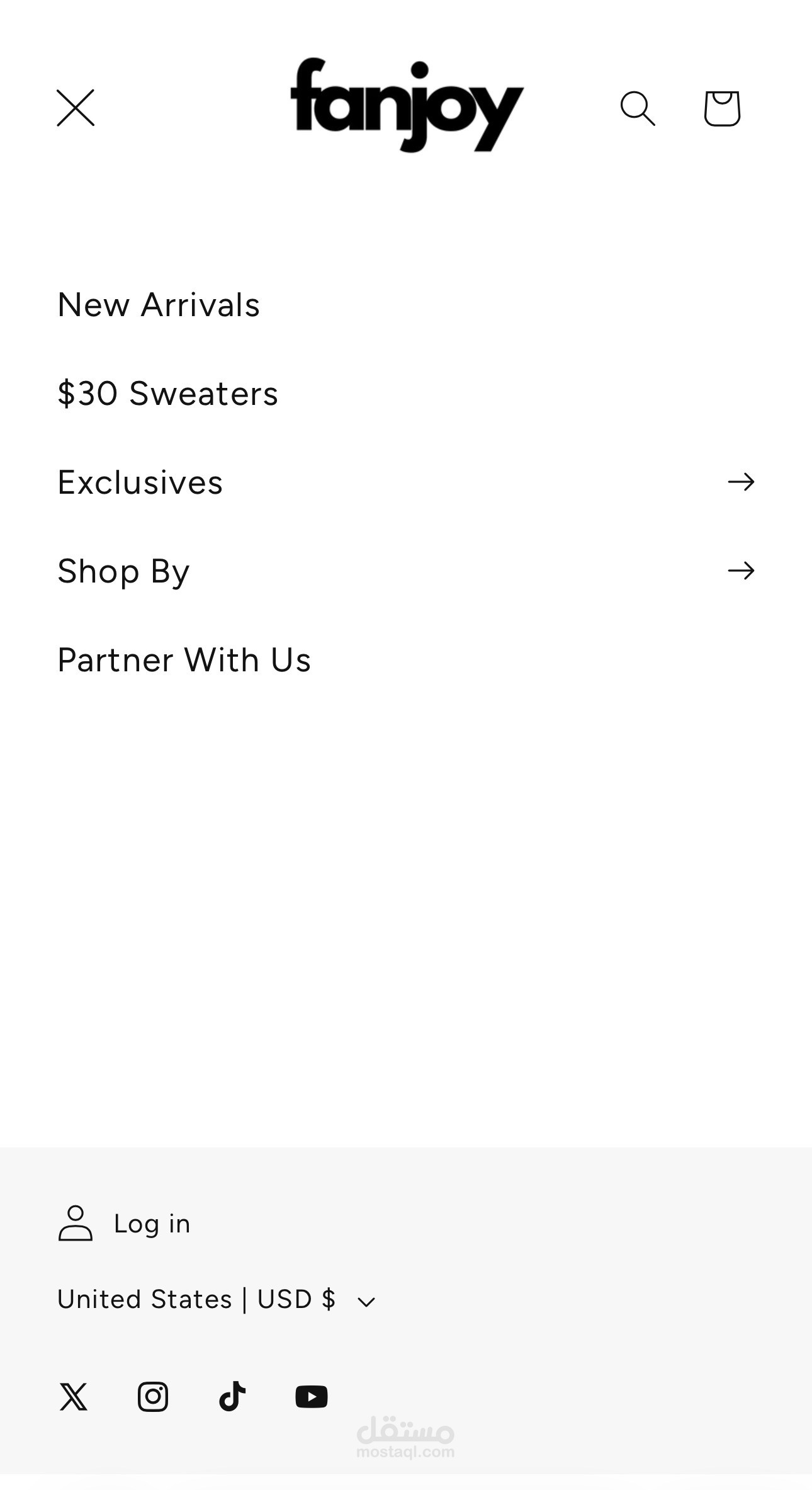The height and width of the screenshot is (1490, 812).
Task: Close the navigation menu
Action: pos(76,108)
